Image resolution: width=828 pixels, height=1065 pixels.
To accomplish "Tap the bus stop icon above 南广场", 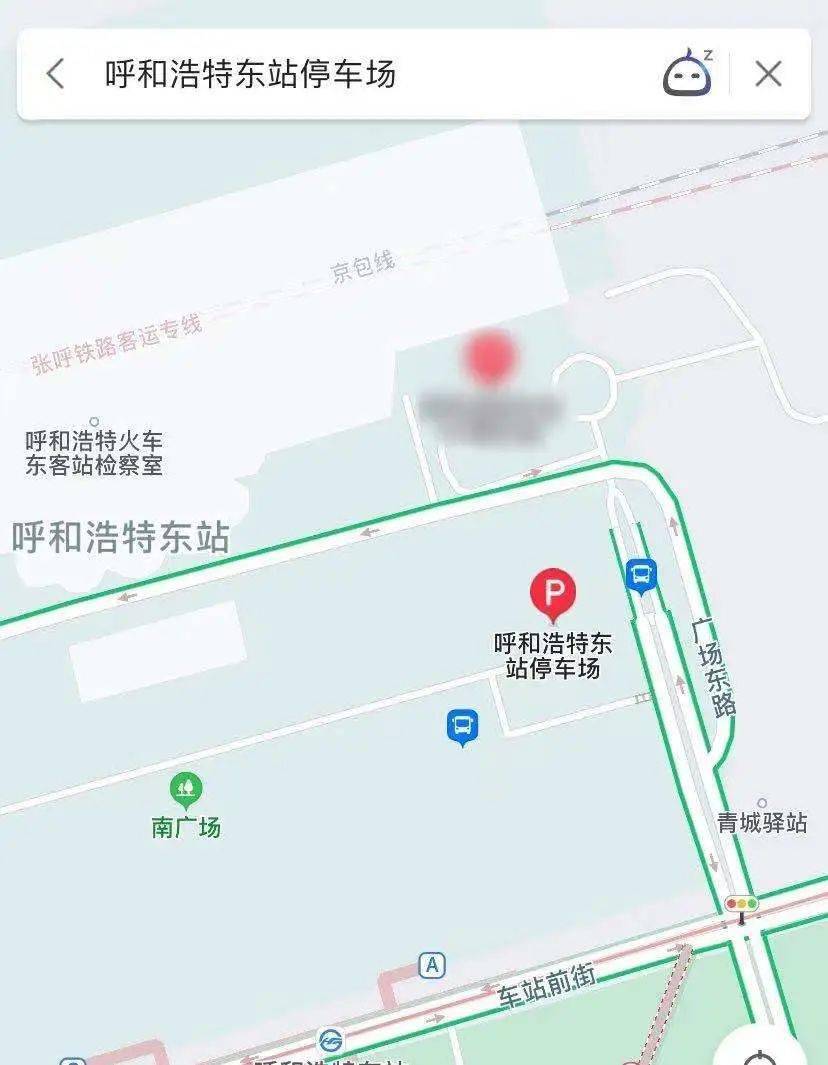I will pyautogui.click(x=462, y=727).
